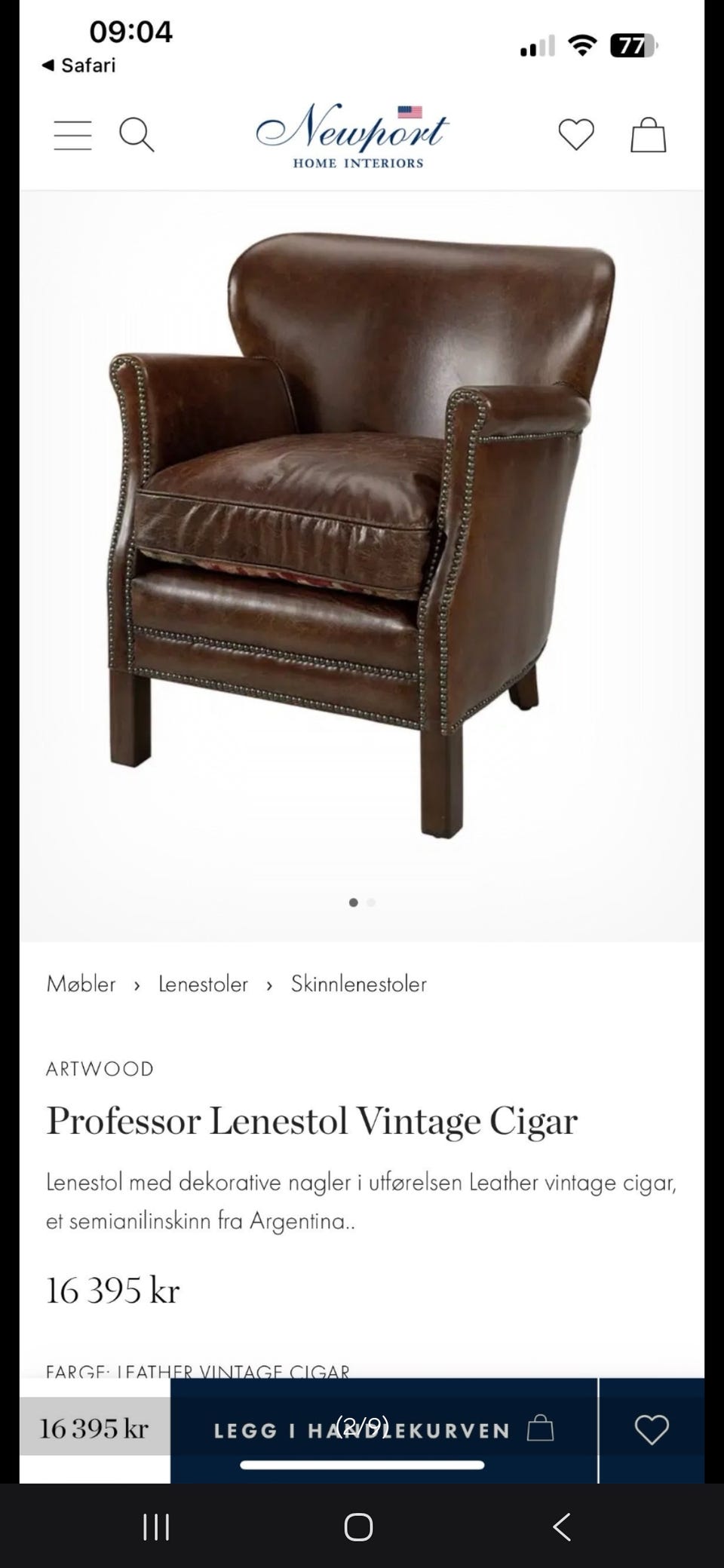This screenshot has height=1568, width=724.
Task: Open the search magnifier
Action: (x=137, y=136)
